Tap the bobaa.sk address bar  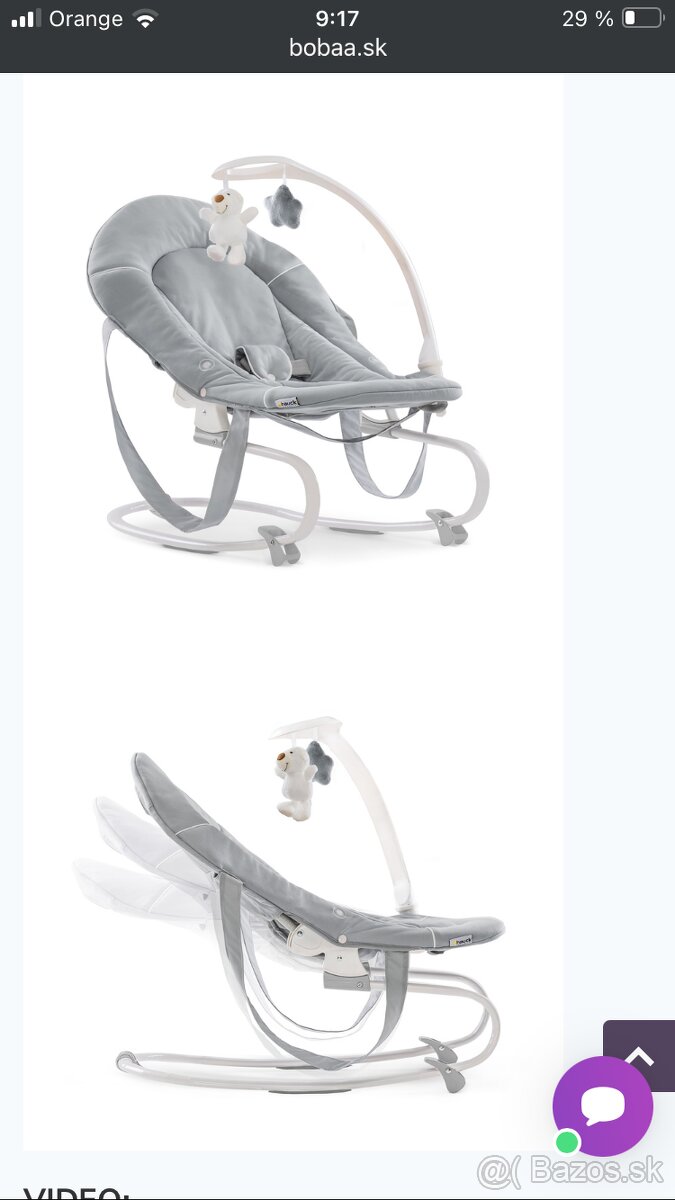click(x=337, y=47)
